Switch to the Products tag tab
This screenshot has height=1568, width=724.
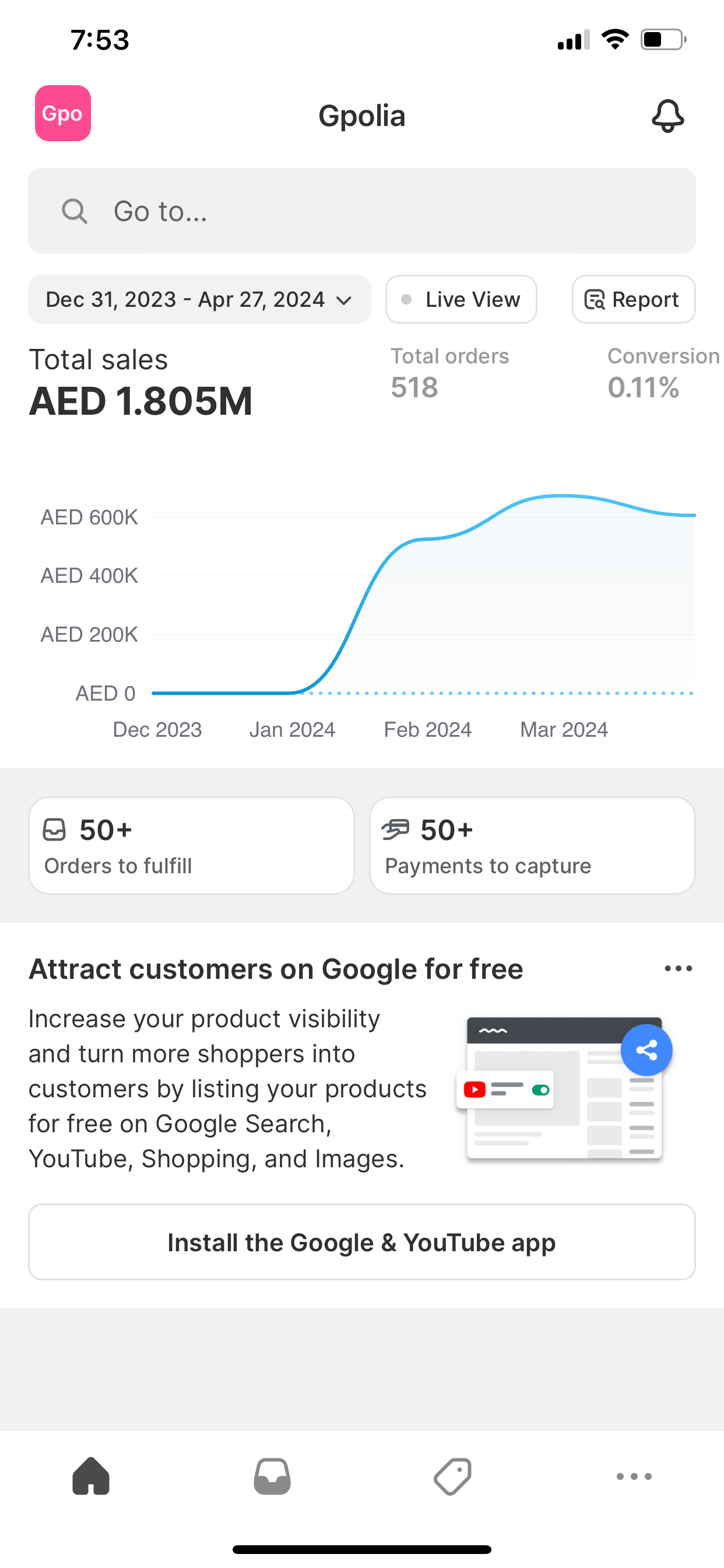click(453, 1476)
